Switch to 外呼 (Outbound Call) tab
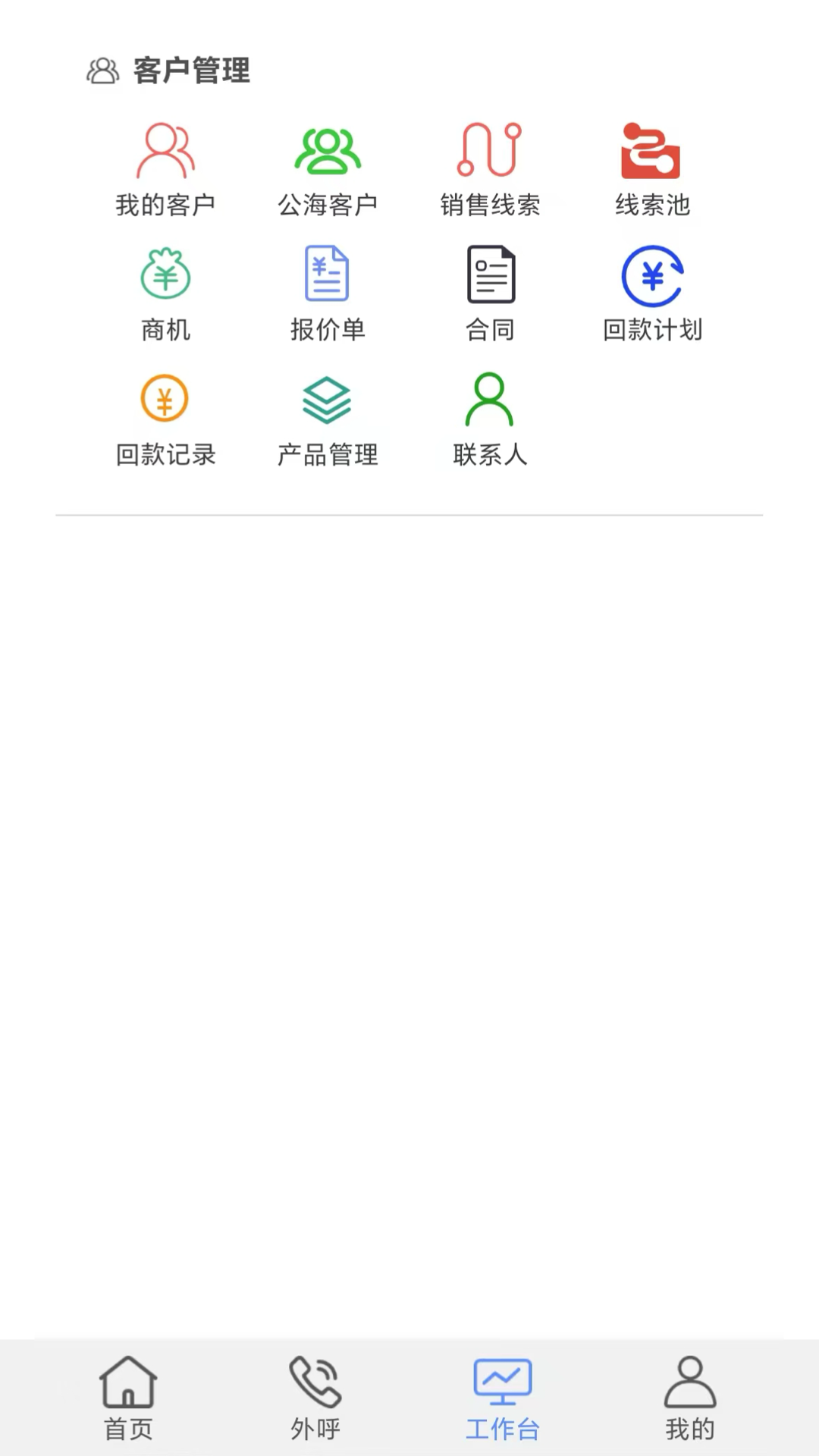 click(x=315, y=1399)
